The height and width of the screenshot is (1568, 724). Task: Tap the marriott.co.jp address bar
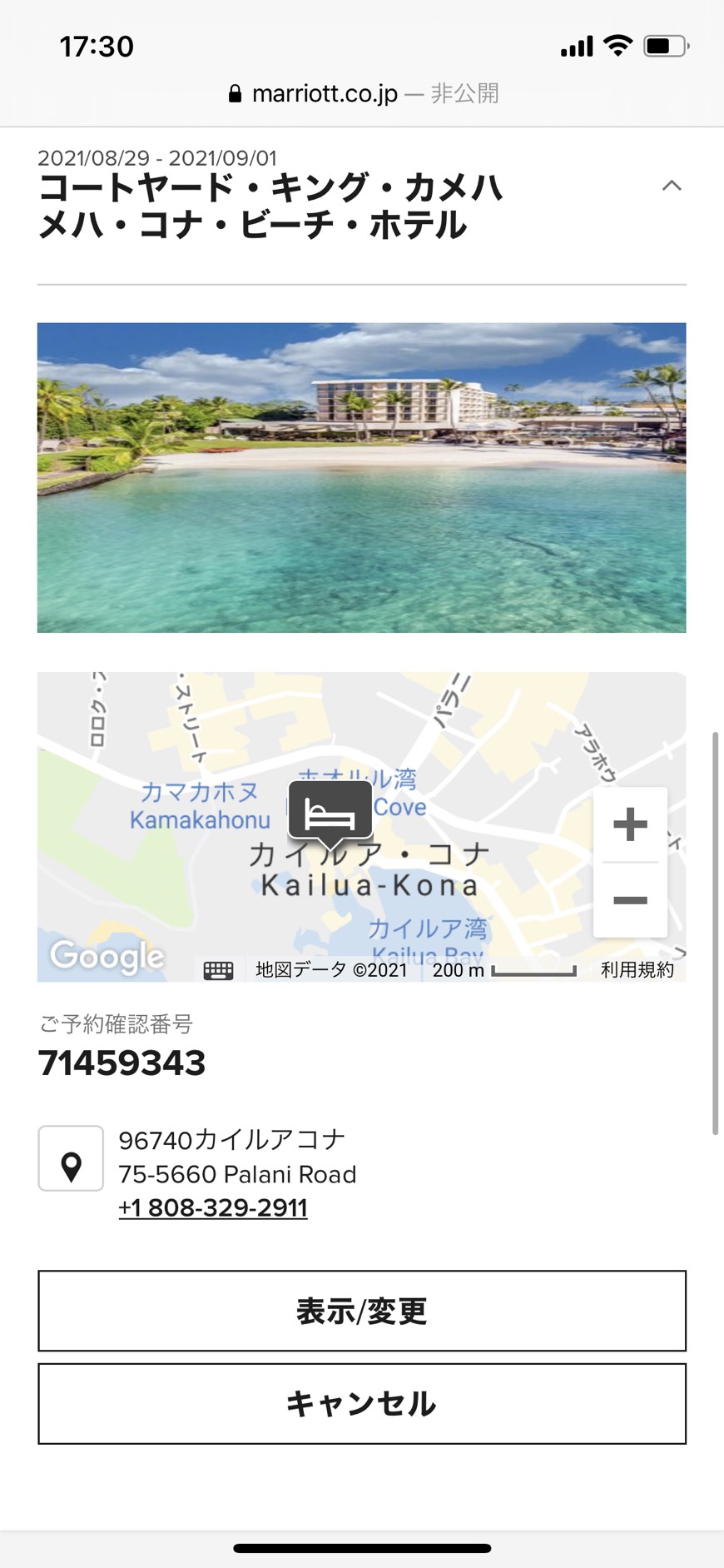(x=363, y=93)
